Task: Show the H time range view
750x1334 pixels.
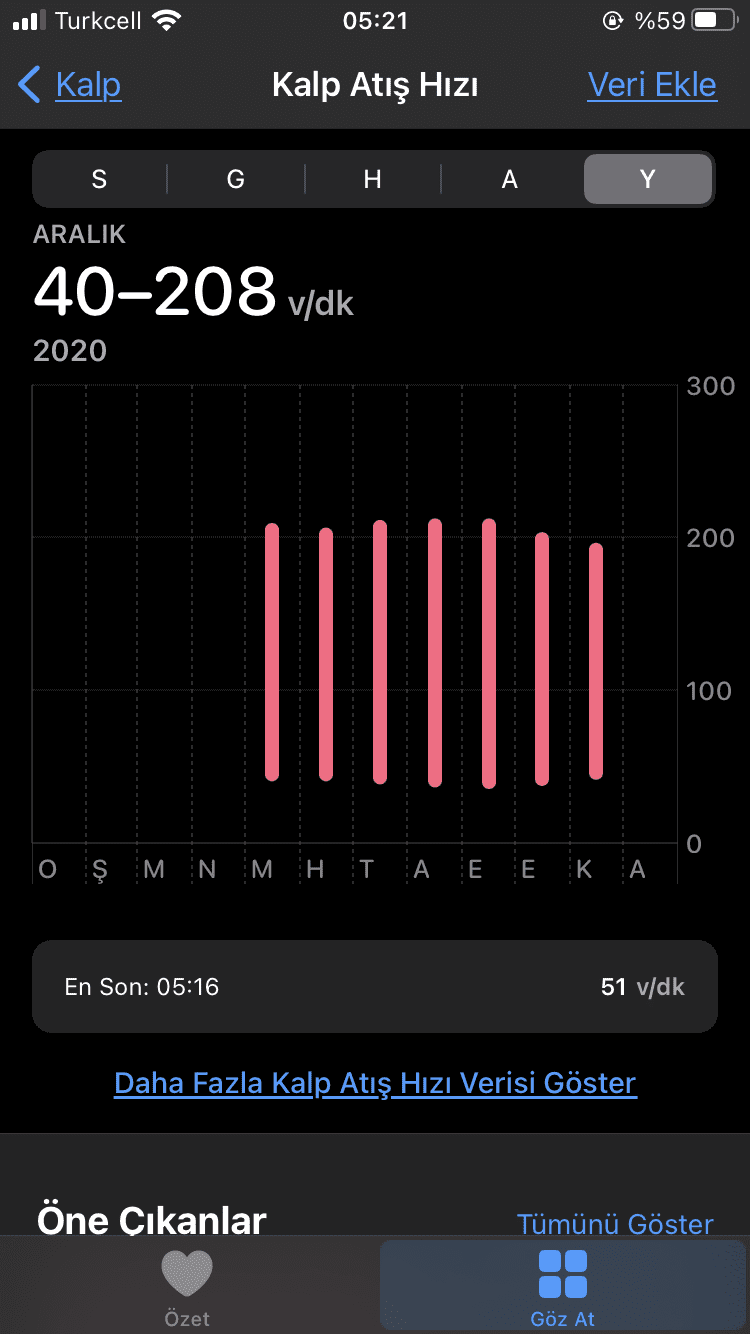Action: click(x=373, y=180)
